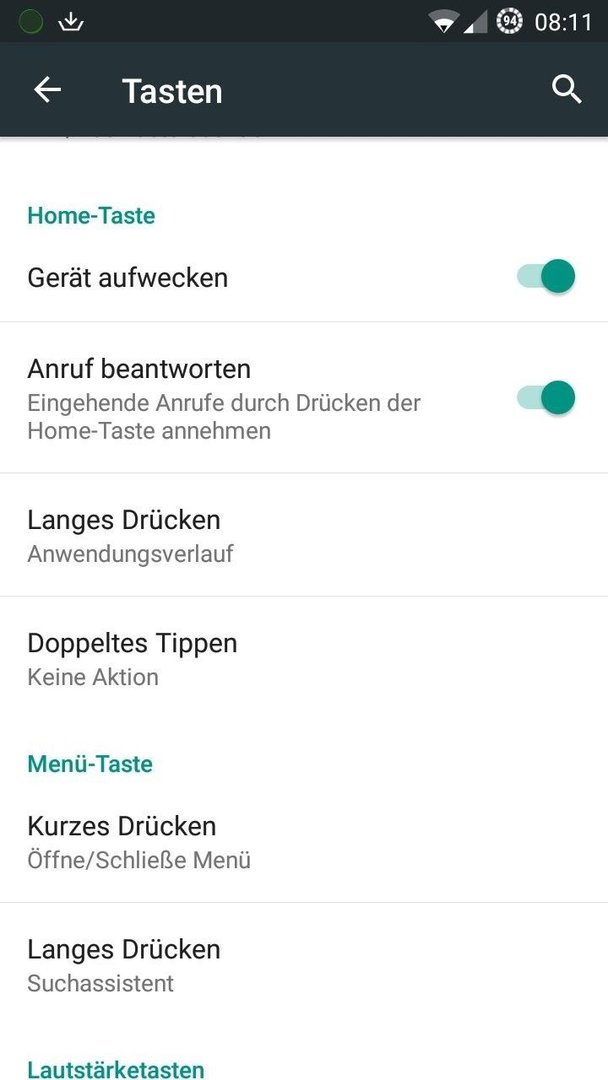Disable Anruf beantworten switch

(x=546, y=399)
